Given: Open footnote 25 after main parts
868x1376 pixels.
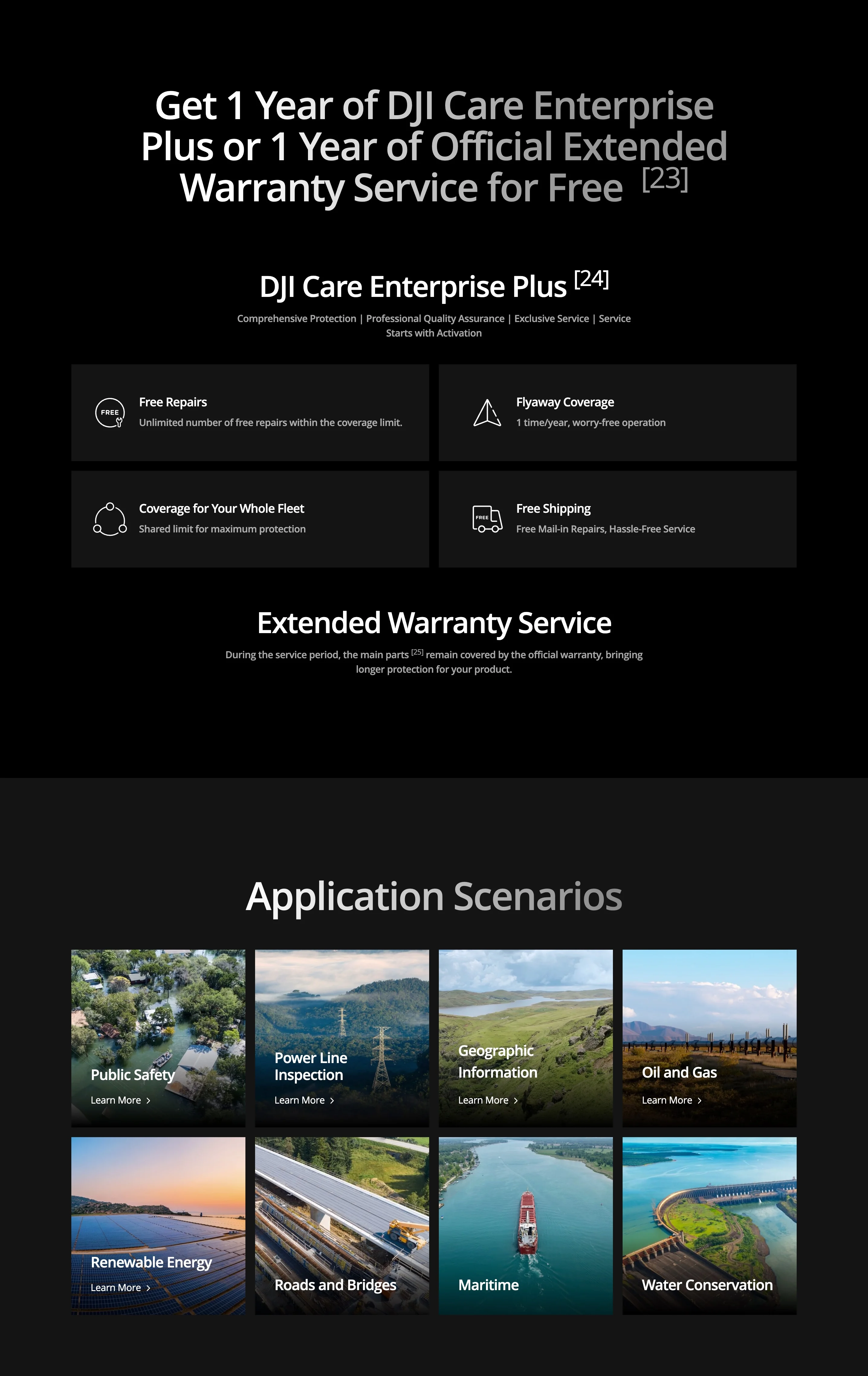Looking at the screenshot, I should coord(417,652).
